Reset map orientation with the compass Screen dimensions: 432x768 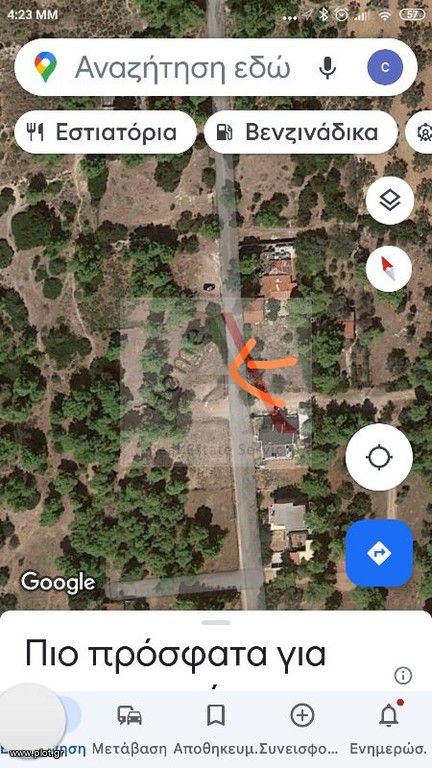388,269
